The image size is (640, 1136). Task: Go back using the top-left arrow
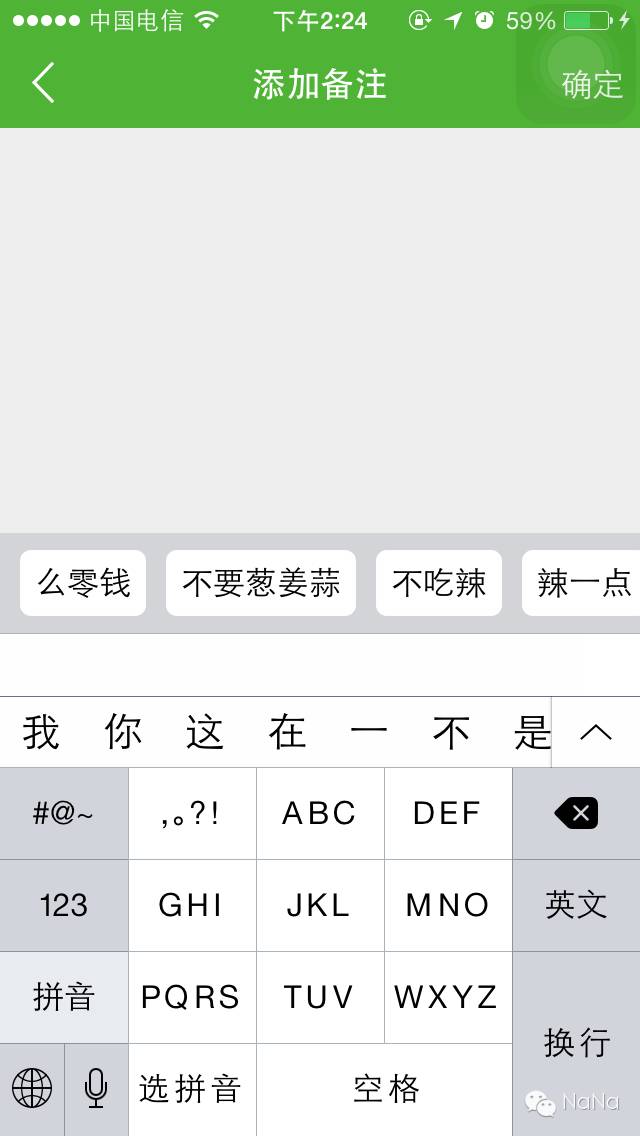tap(43, 83)
